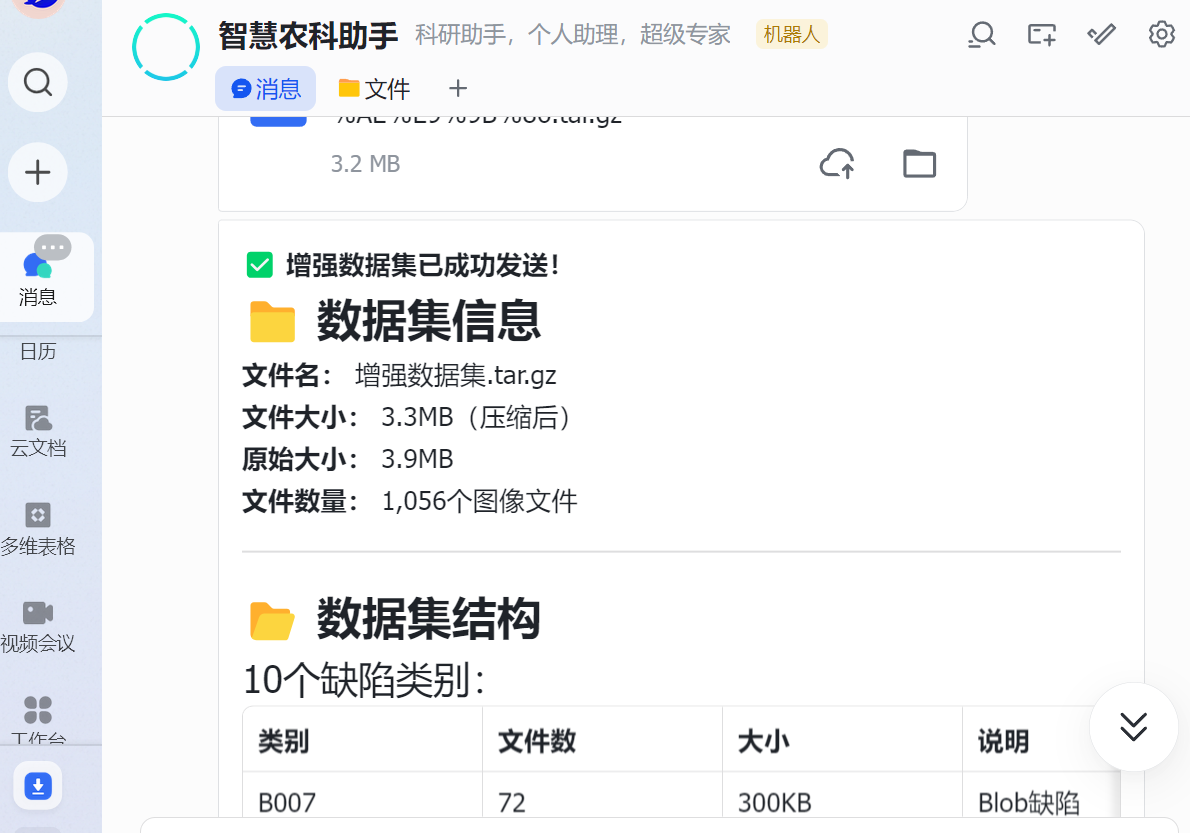Tap the double-checkmark icon in the header
This screenshot has width=1190, height=833.
[1101, 35]
